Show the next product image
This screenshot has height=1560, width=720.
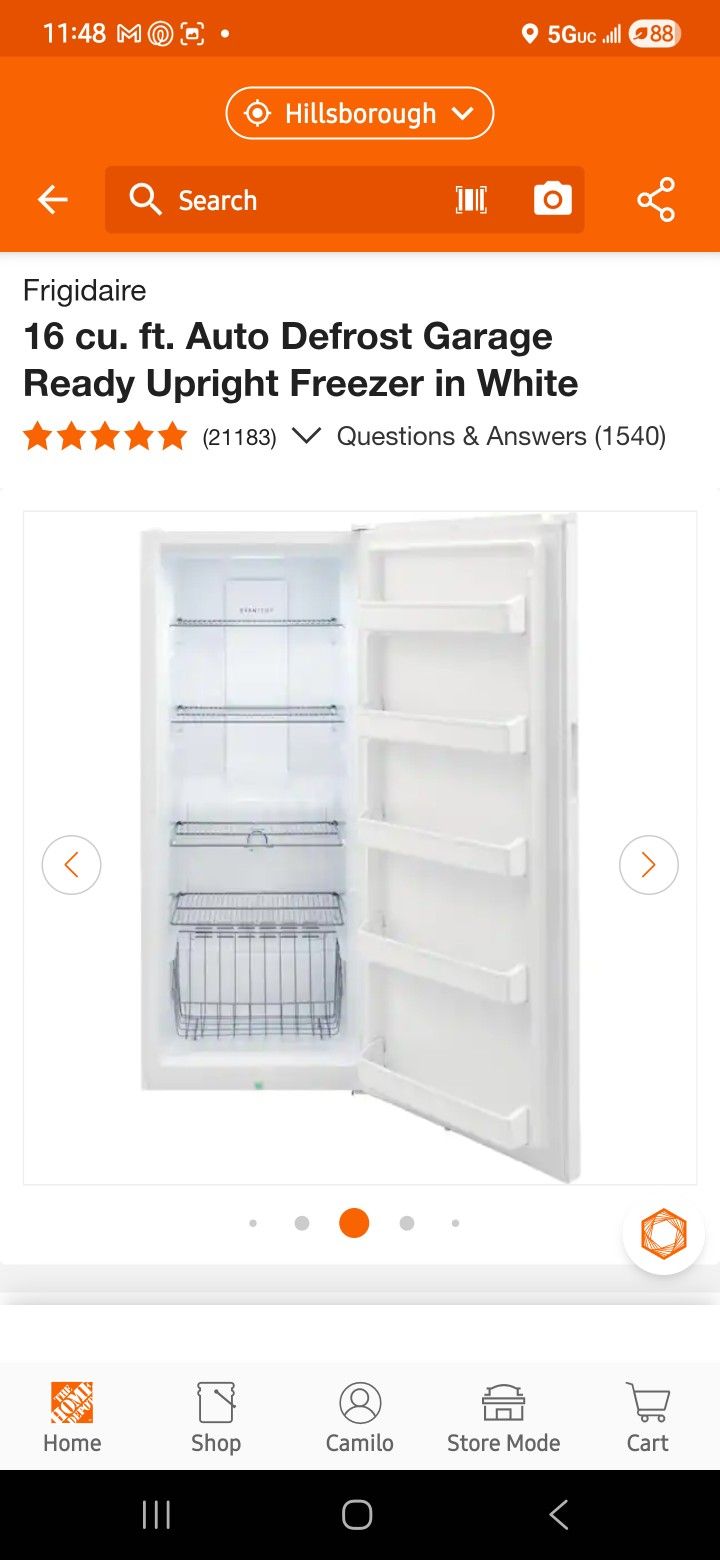coord(648,864)
